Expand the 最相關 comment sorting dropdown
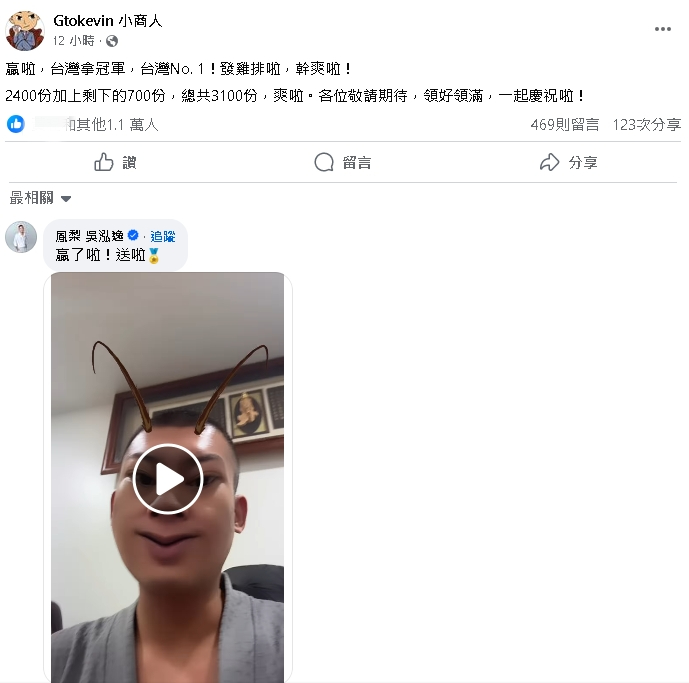 [x=41, y=198]
